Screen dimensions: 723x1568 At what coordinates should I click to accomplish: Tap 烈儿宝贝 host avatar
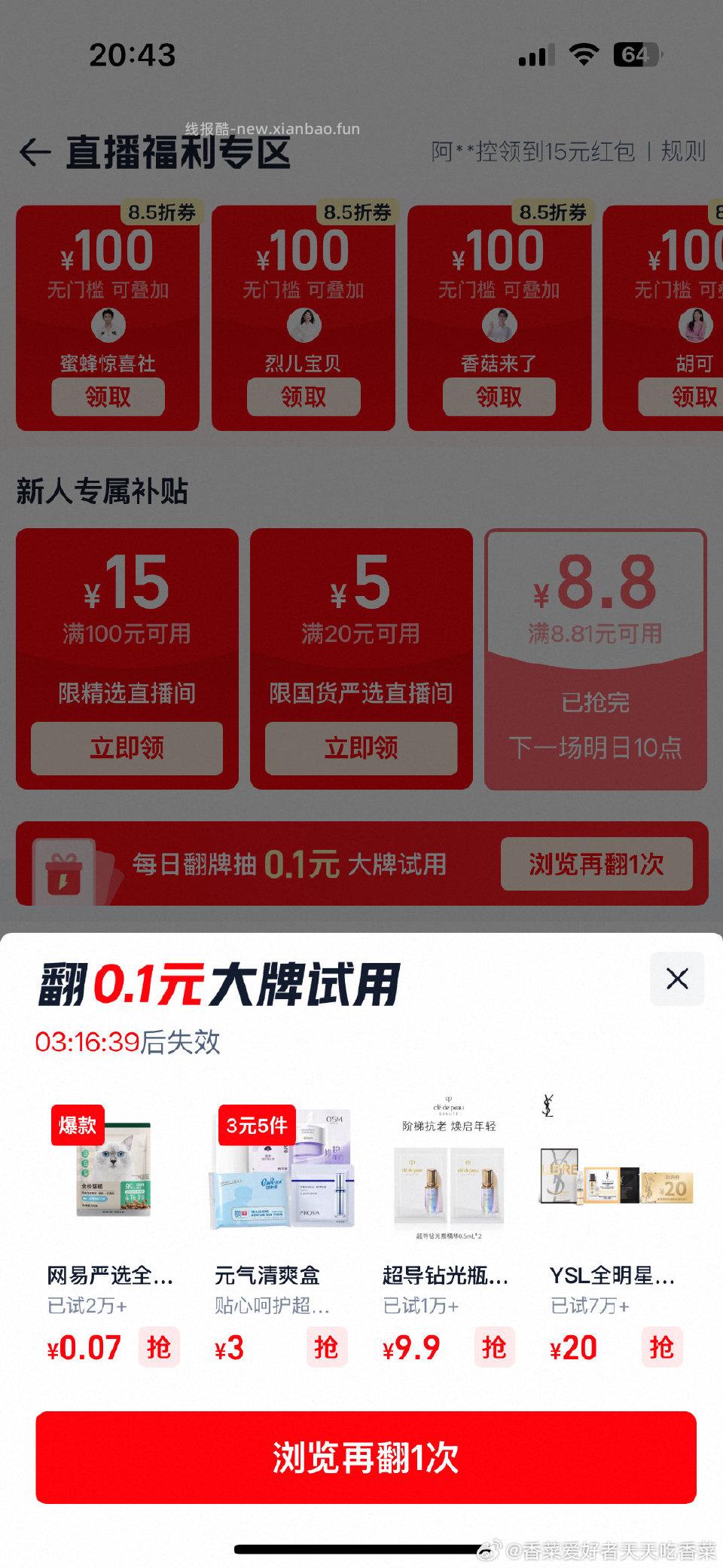(x=303, y=326)
